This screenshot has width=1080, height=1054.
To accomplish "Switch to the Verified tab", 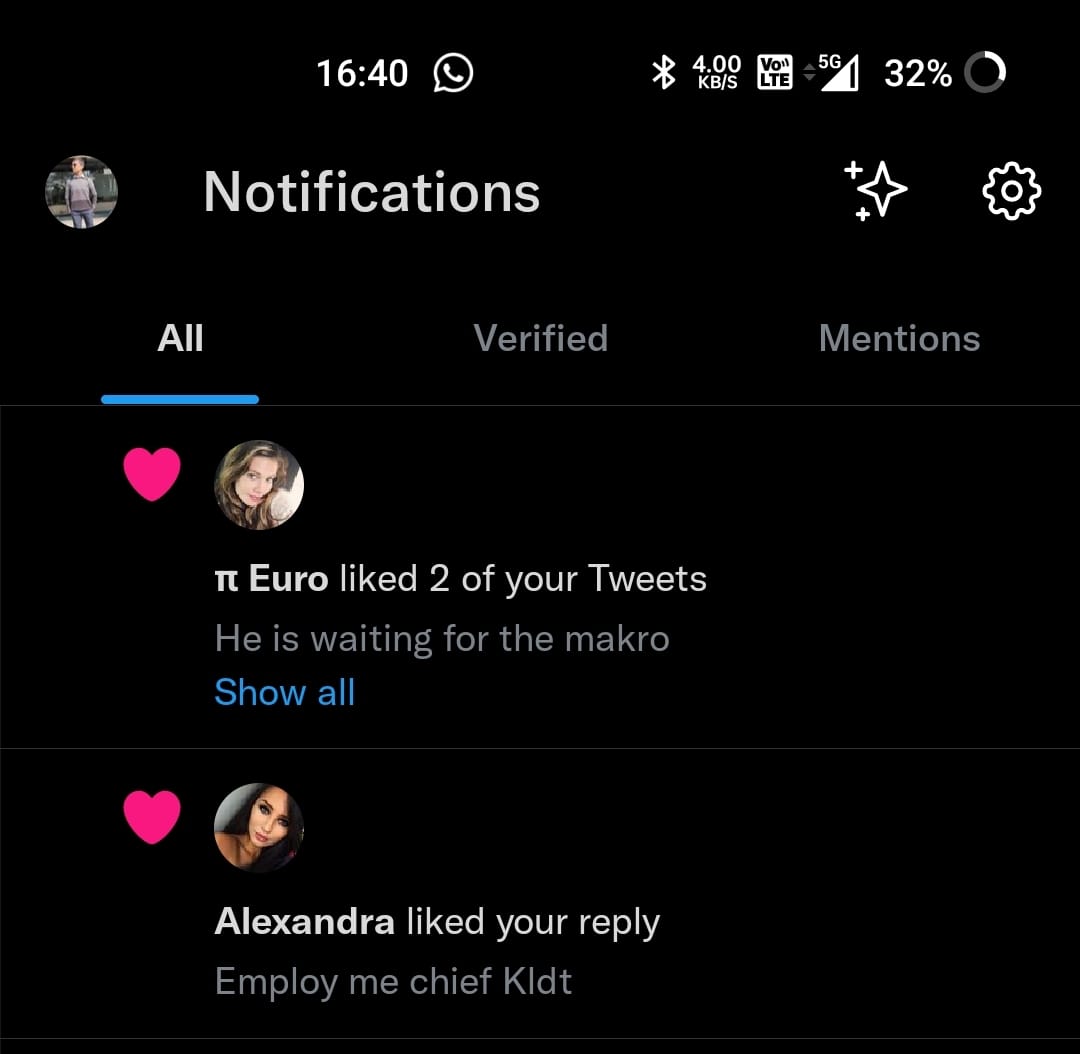I will pyautogui.click(x=540, y=339).
